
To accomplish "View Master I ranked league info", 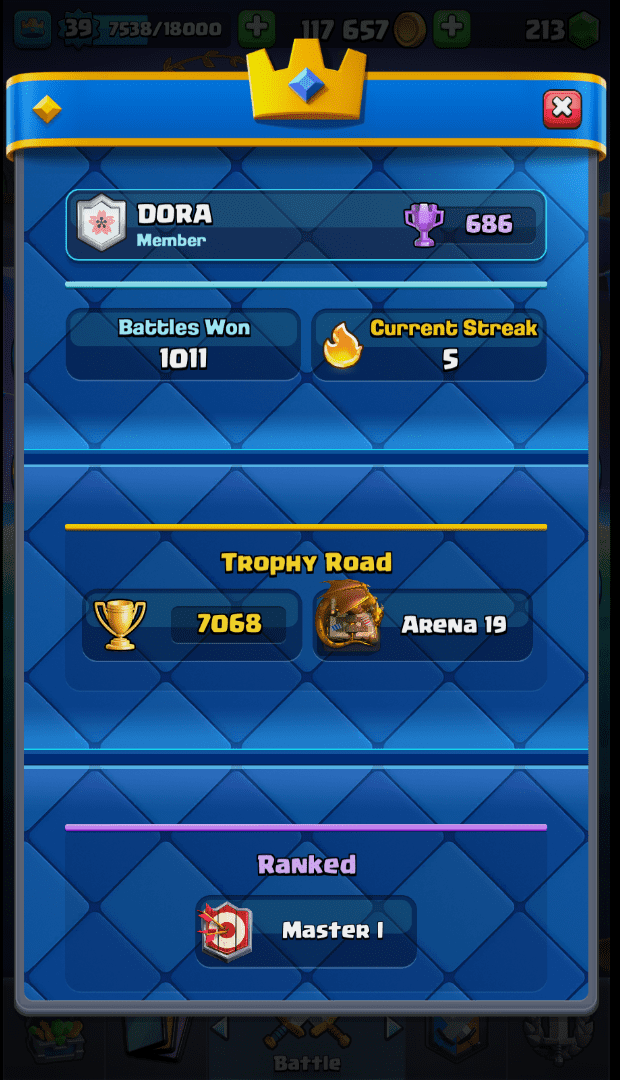I will tap(306, 930).
